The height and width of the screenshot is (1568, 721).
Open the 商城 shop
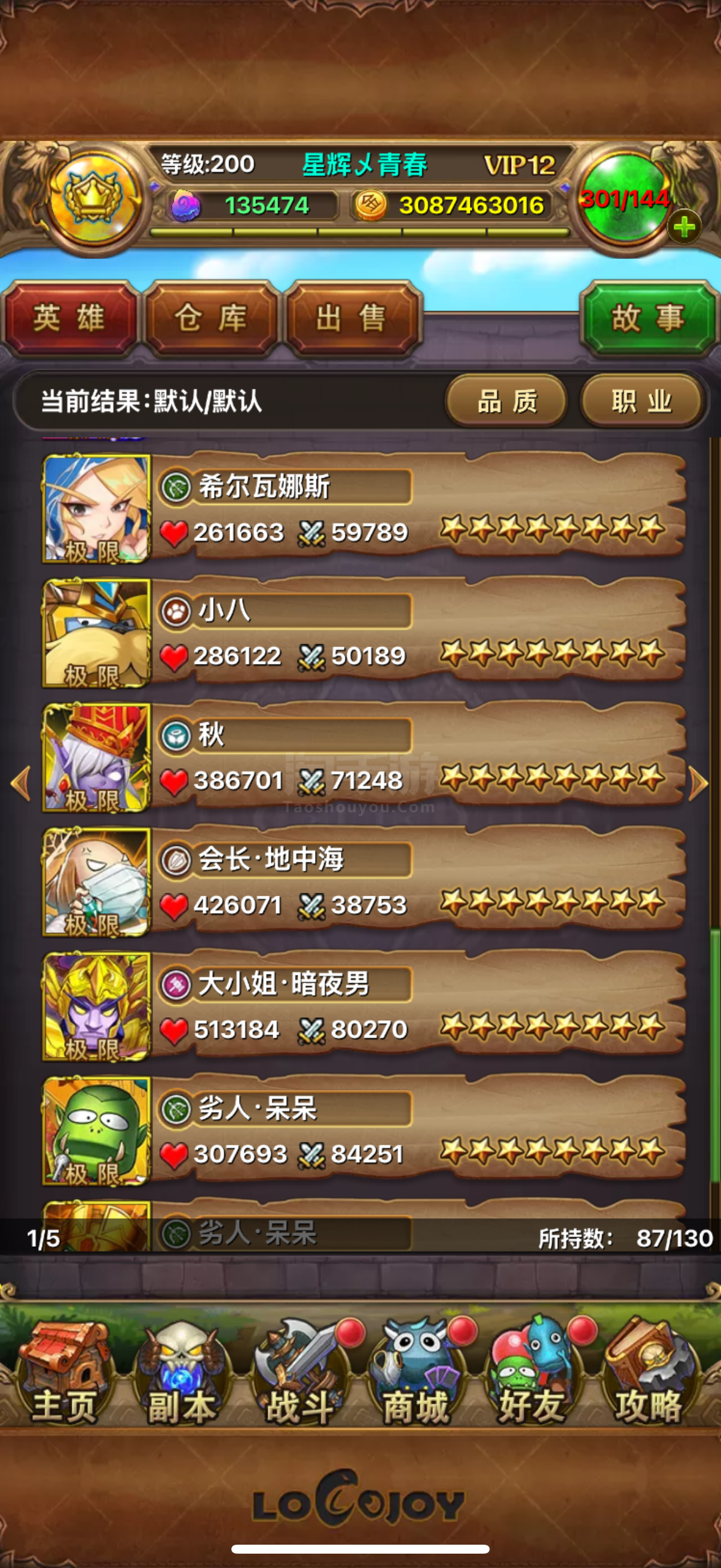click(x=416, y=1374)
